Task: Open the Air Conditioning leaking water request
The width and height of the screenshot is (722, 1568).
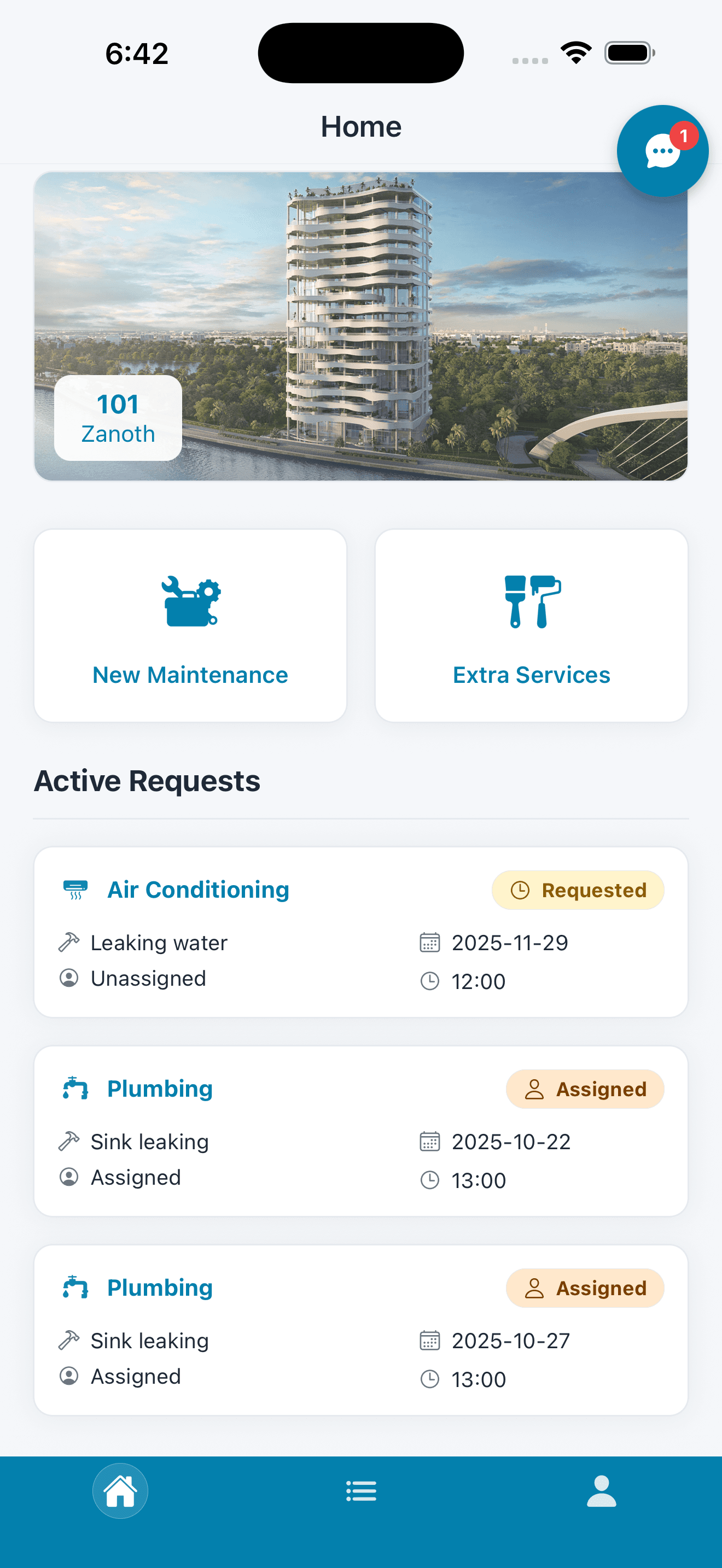Action: pos(360,931)
